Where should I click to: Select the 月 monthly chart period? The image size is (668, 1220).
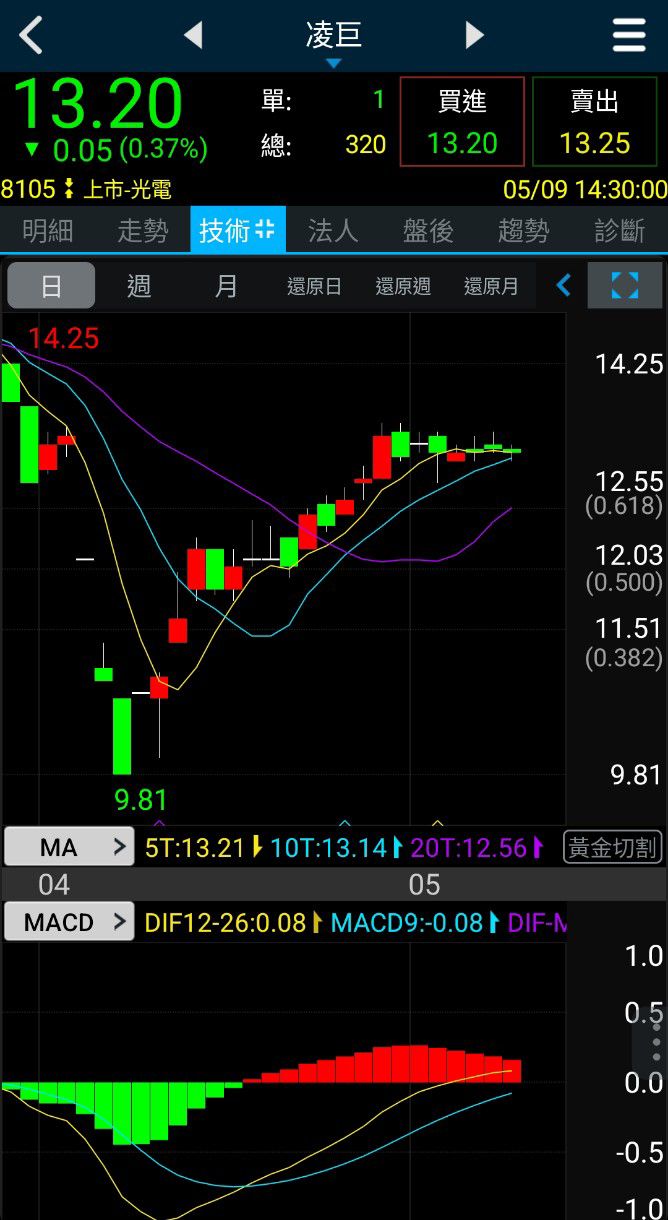(227, 286)
